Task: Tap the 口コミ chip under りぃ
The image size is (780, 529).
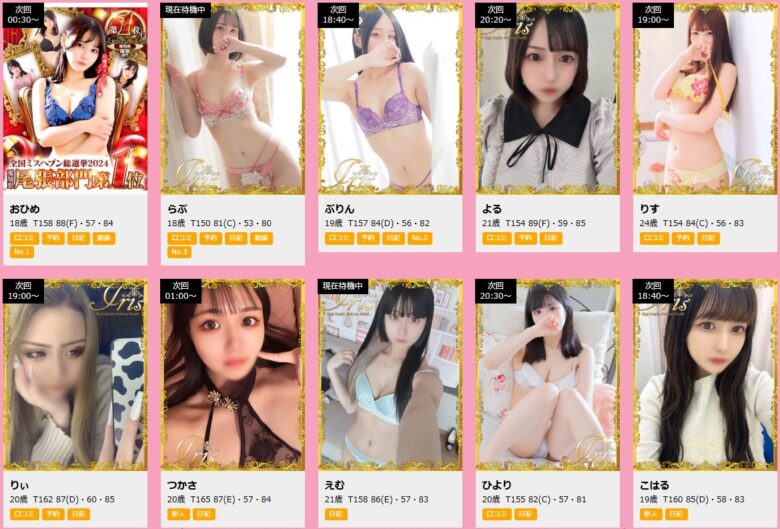Action: pos(23,514)
